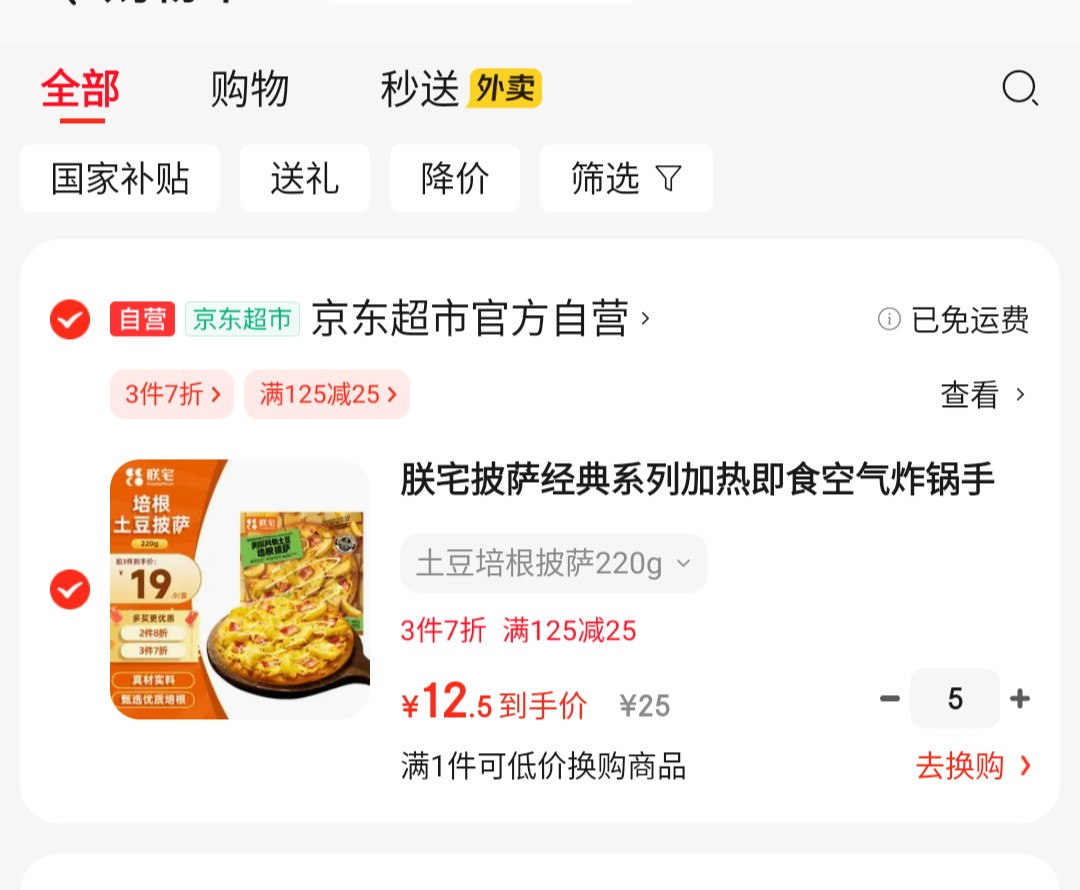Show 降价 items only
Image resolution: width=1080 pixels, height=890 pixels.
[x=455, y=178]
